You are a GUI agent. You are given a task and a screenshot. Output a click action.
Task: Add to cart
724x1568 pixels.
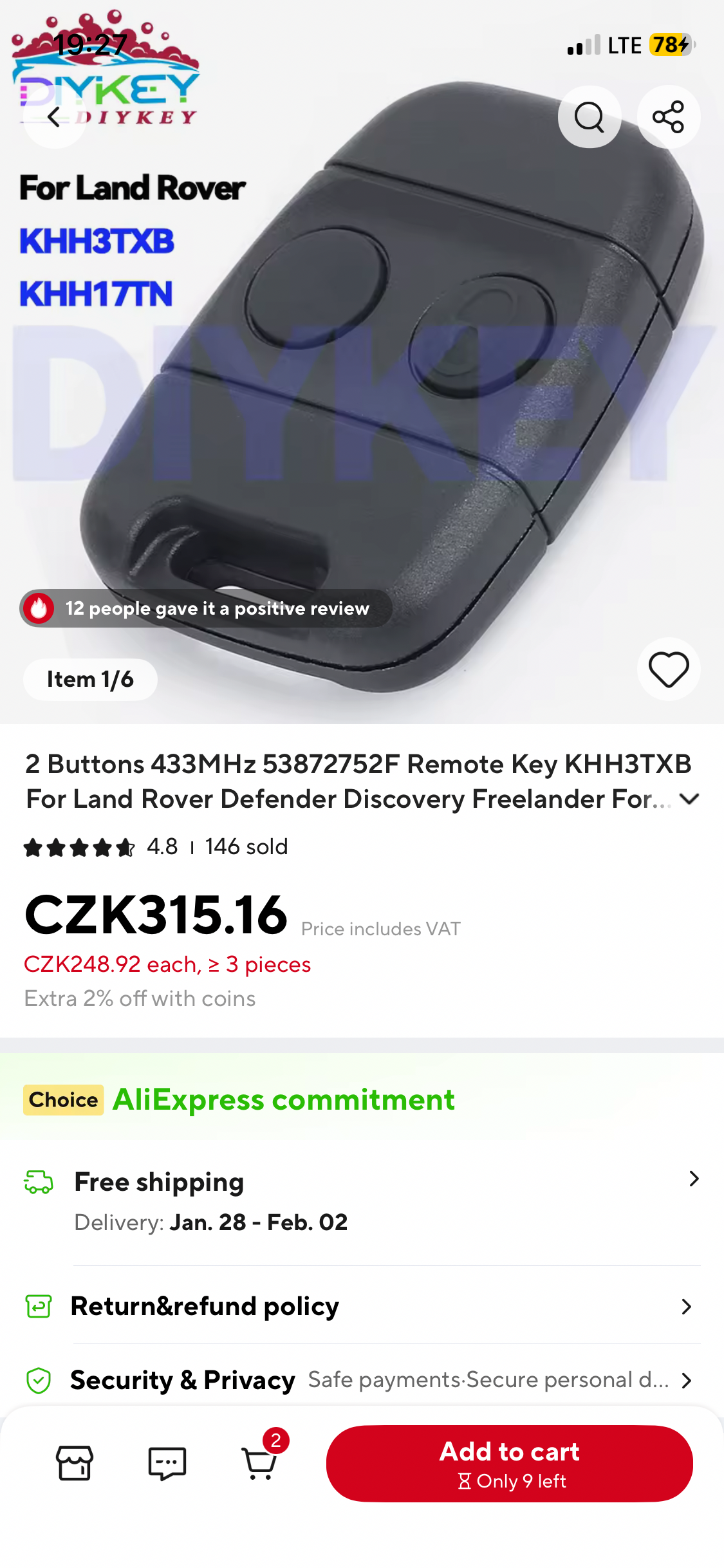click(x=509, y=1463)
